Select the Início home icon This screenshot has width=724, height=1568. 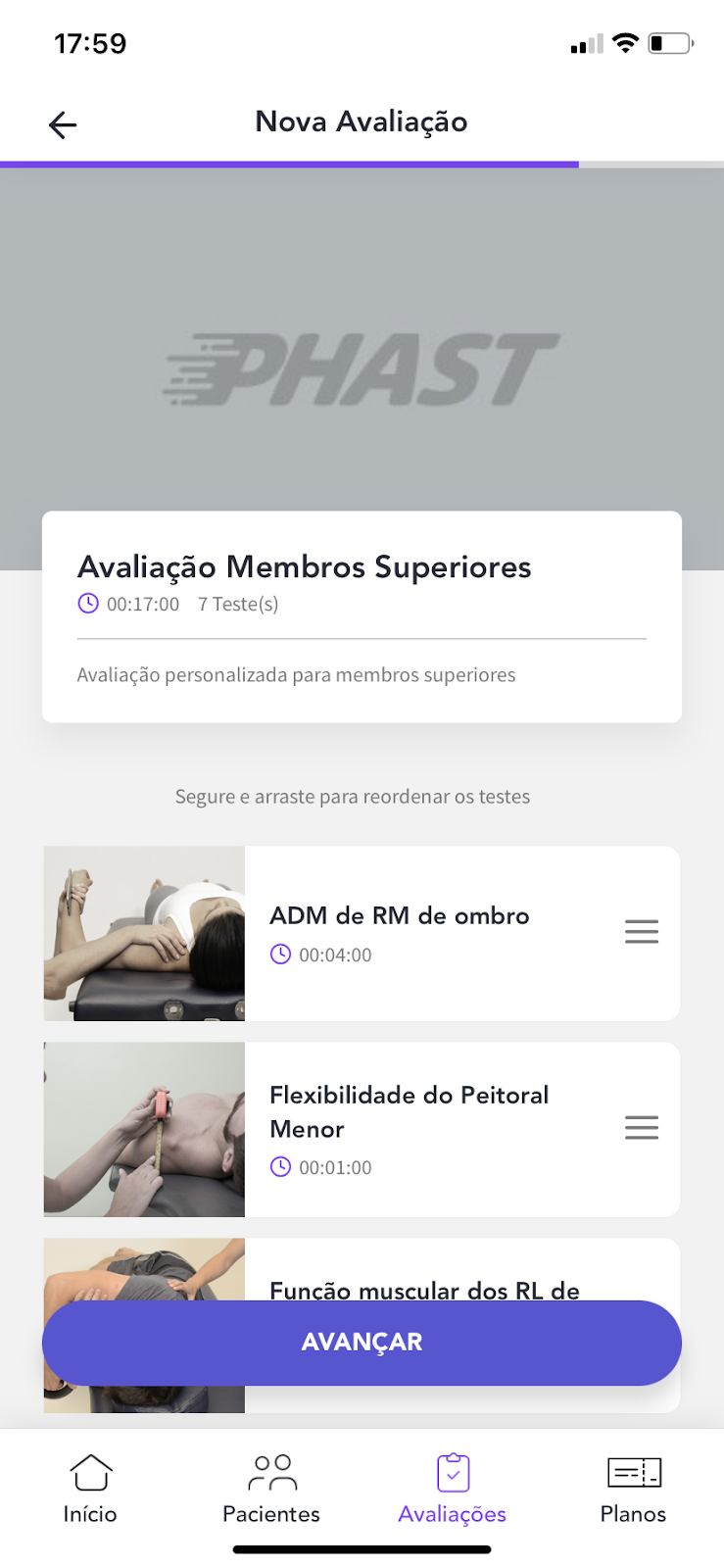[89, 1473]
